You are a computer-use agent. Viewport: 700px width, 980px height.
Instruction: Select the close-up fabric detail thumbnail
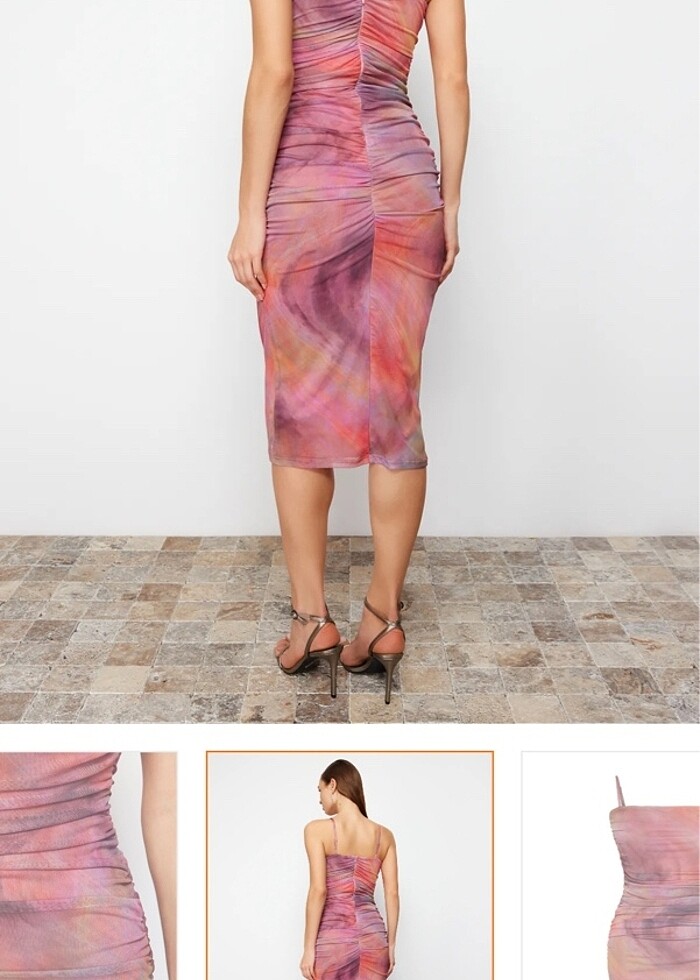(88, 865)
